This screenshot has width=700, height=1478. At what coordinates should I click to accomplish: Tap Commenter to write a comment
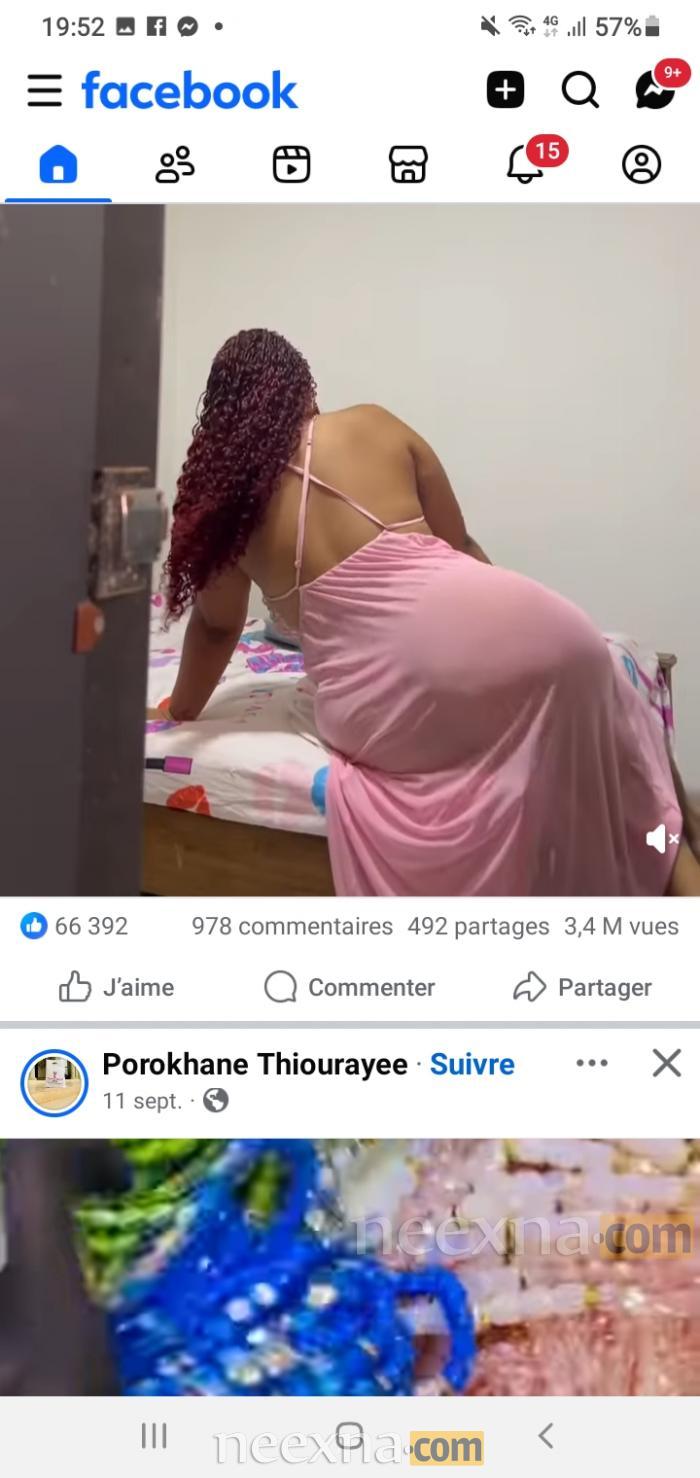click(x=349, y=987)
